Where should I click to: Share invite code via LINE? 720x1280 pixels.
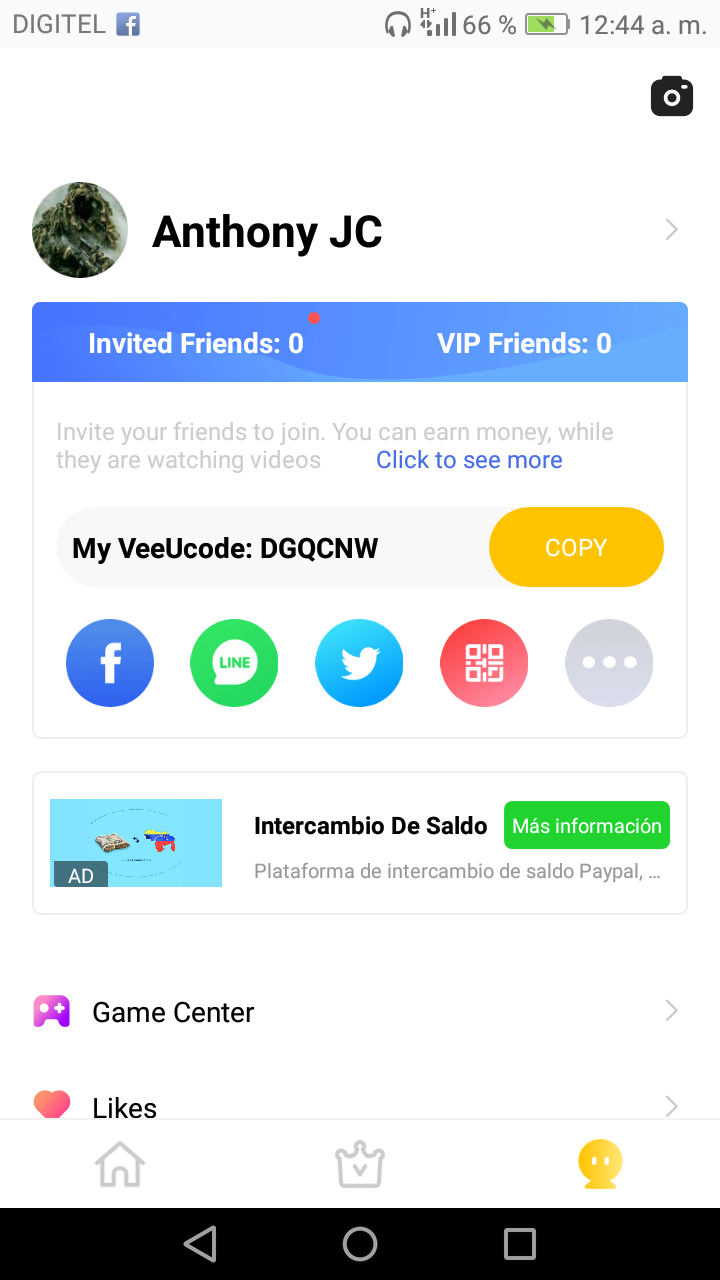click(234, 662)
